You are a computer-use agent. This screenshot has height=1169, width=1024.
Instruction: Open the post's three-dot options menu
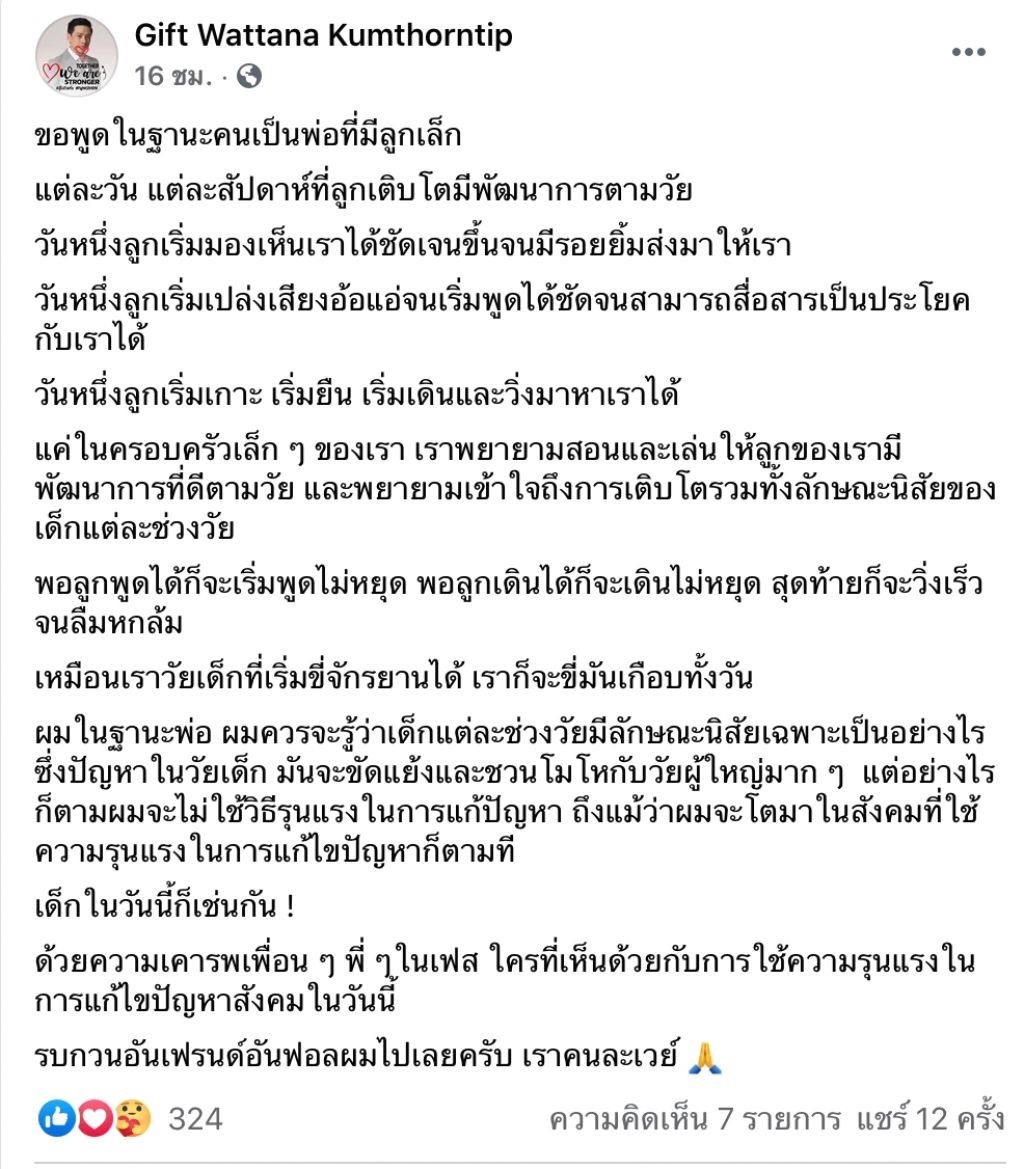pos(969,53)
